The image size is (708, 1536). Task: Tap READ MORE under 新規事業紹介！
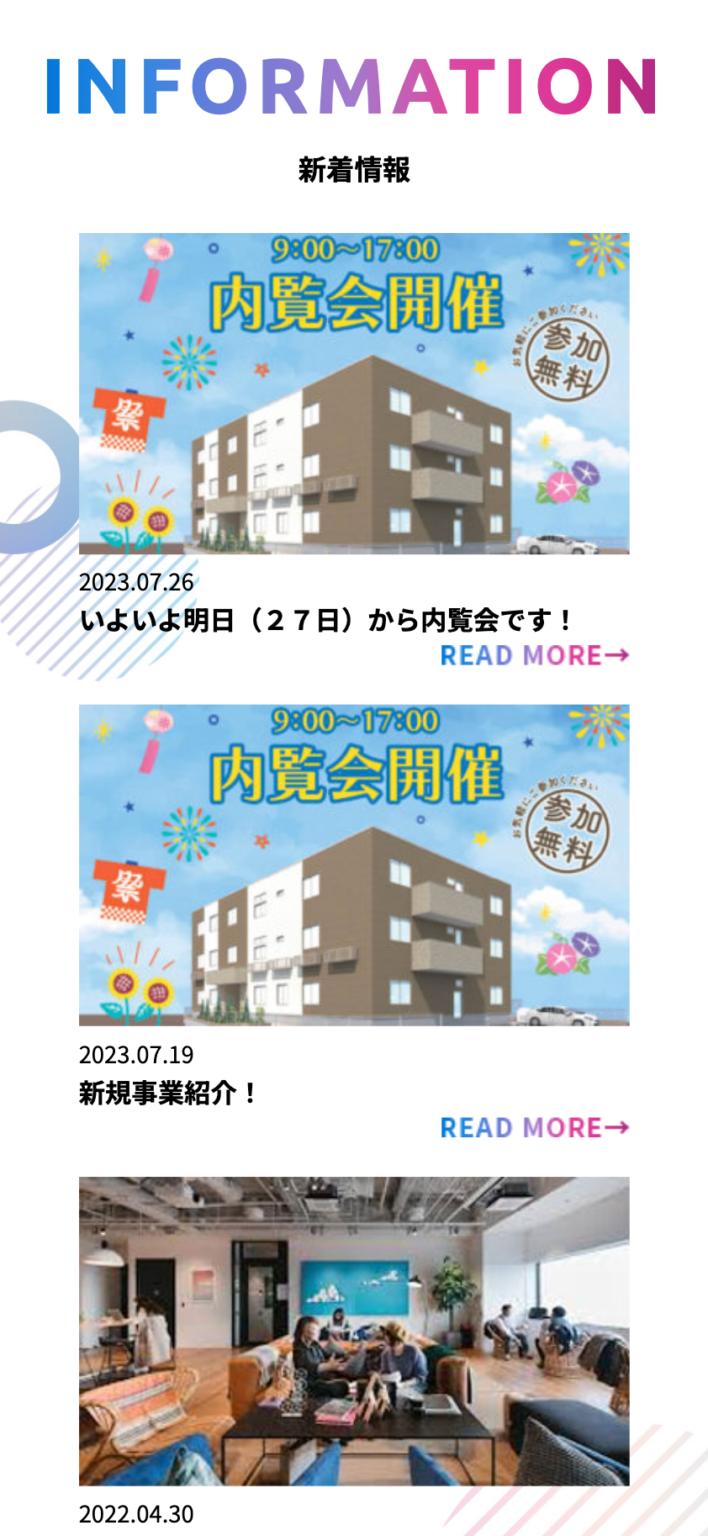[x=535, y=1128]
